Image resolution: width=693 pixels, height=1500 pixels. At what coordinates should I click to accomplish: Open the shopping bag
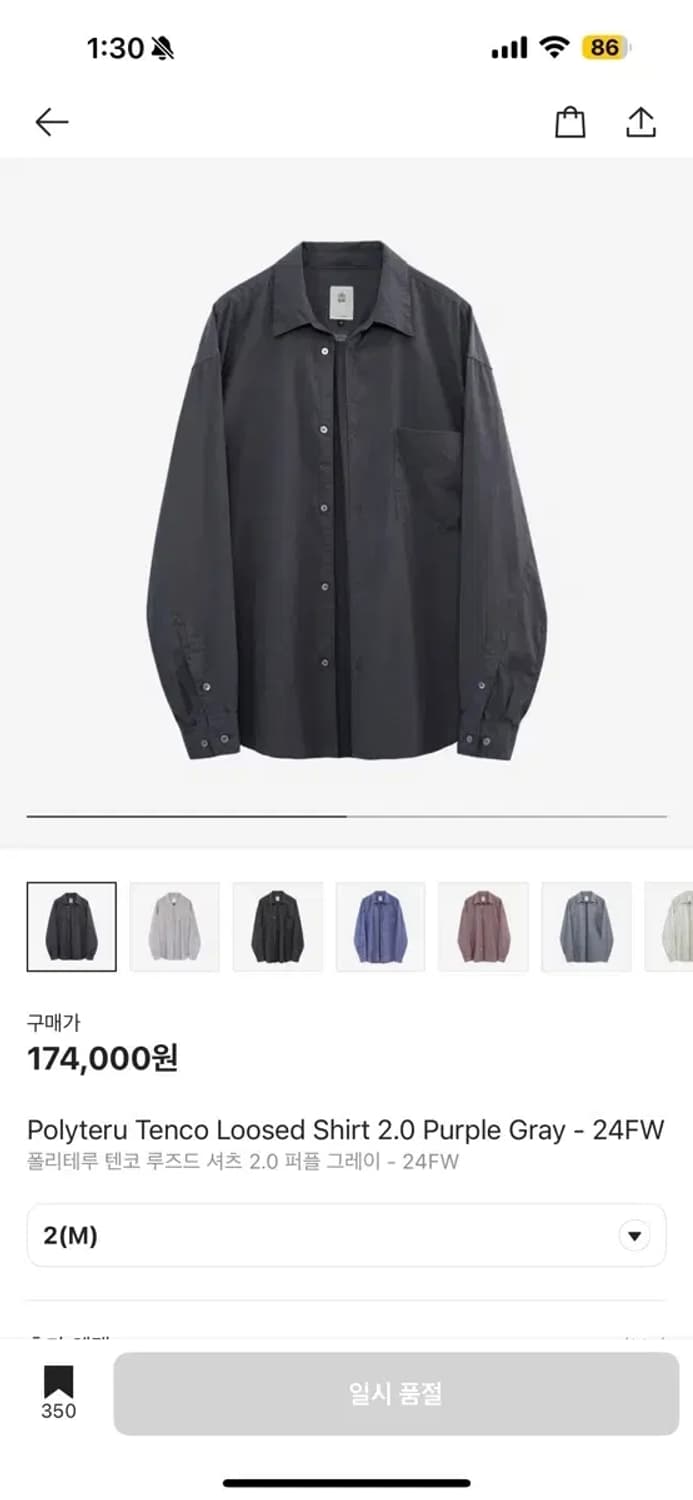(570, 122)
